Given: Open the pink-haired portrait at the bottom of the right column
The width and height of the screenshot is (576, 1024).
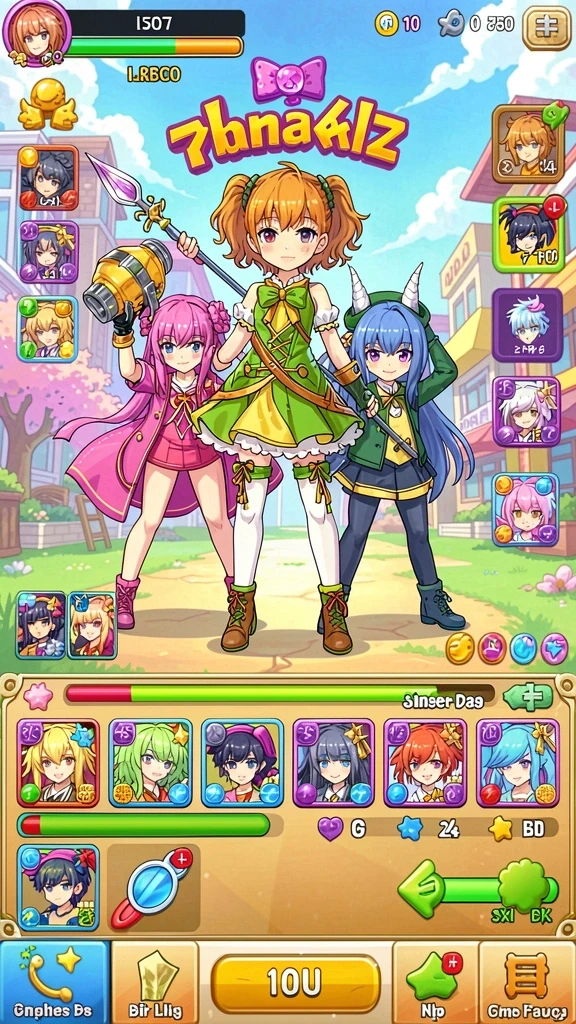Looking at the screenshot, I should click(526, 509).
